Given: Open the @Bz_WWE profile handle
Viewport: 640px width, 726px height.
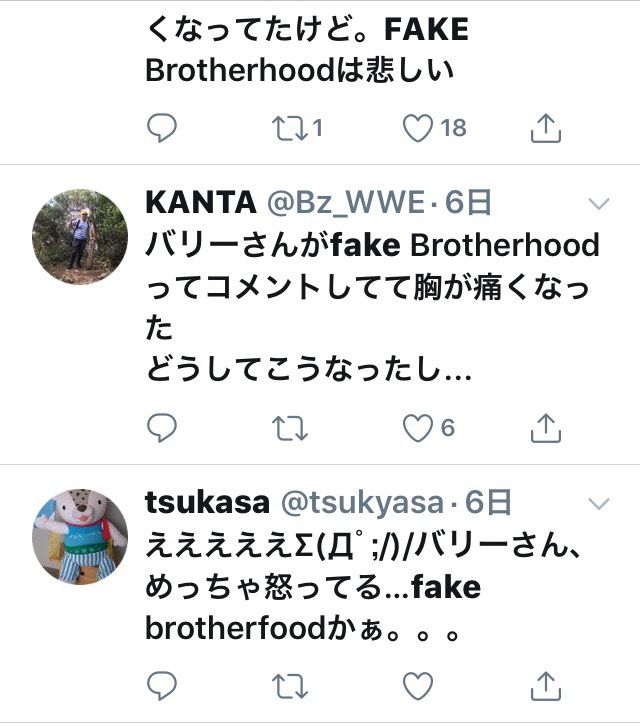Looking at the screenshot, I should click(x=345, y=204).
